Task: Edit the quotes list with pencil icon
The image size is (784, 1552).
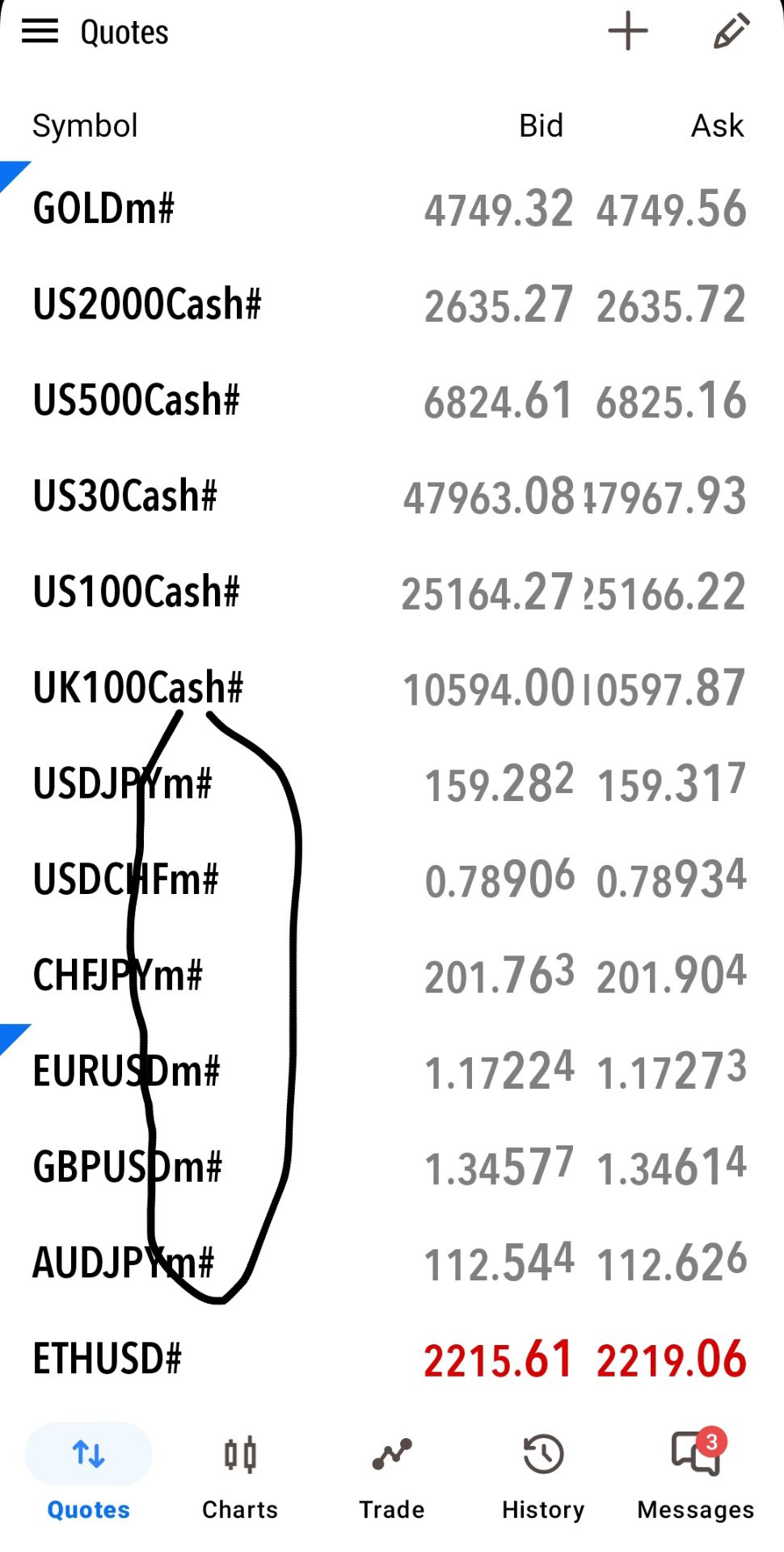Action: click(x=731, y=32)
